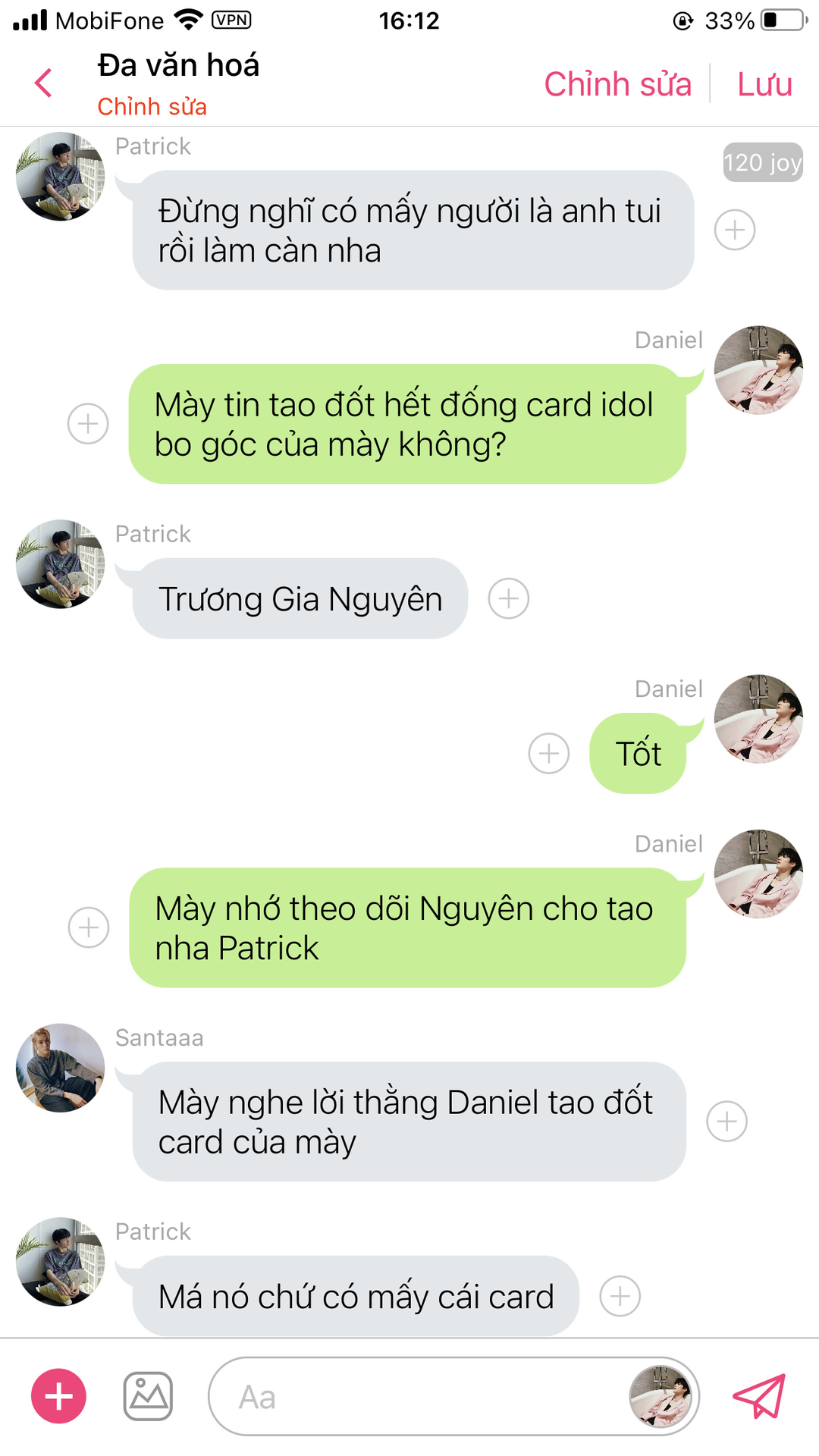Screen dimensions: 819x1456
Task: Tap the avatar inside the message field
Action: click(x=661, y=1396)
